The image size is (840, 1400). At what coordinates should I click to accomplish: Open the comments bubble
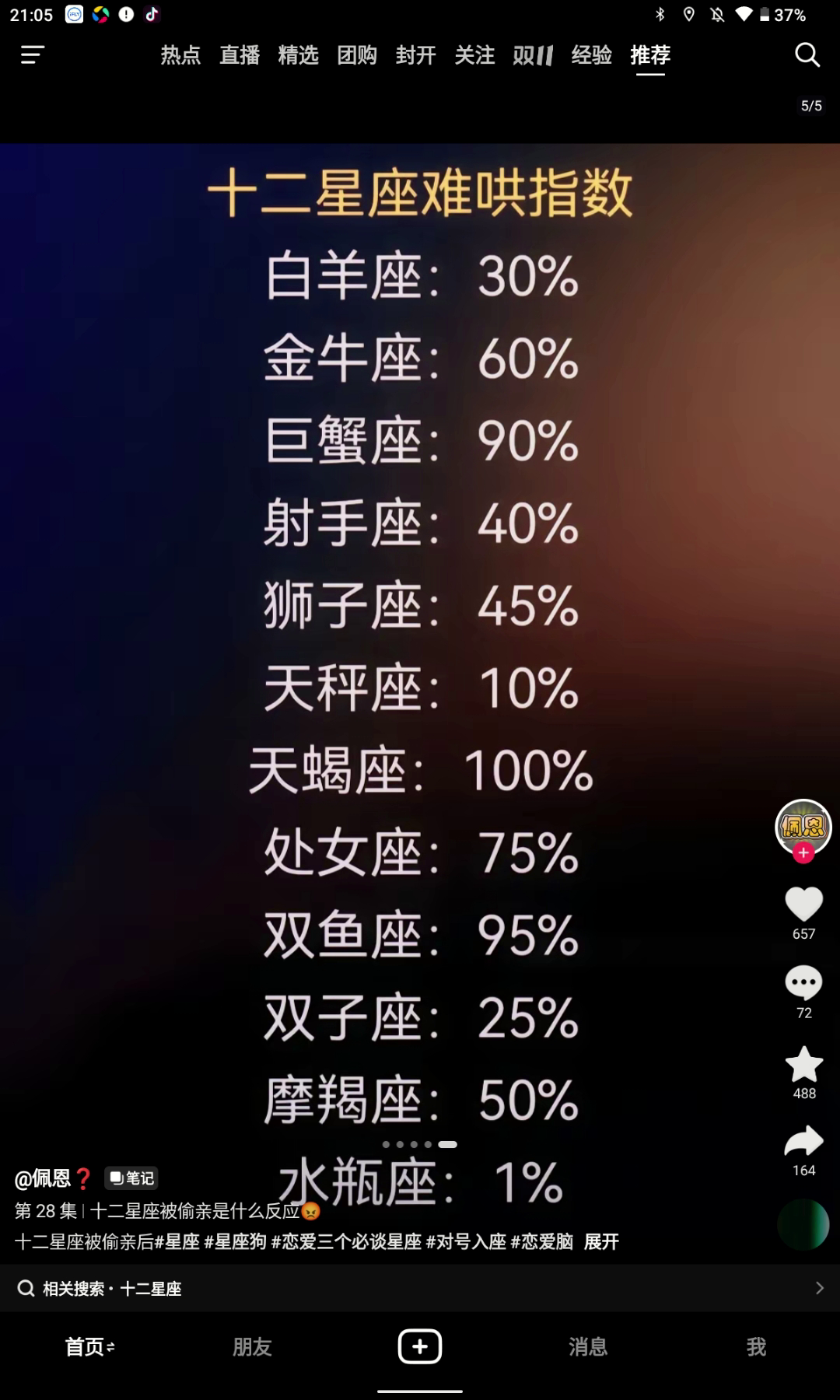[803, 983]
